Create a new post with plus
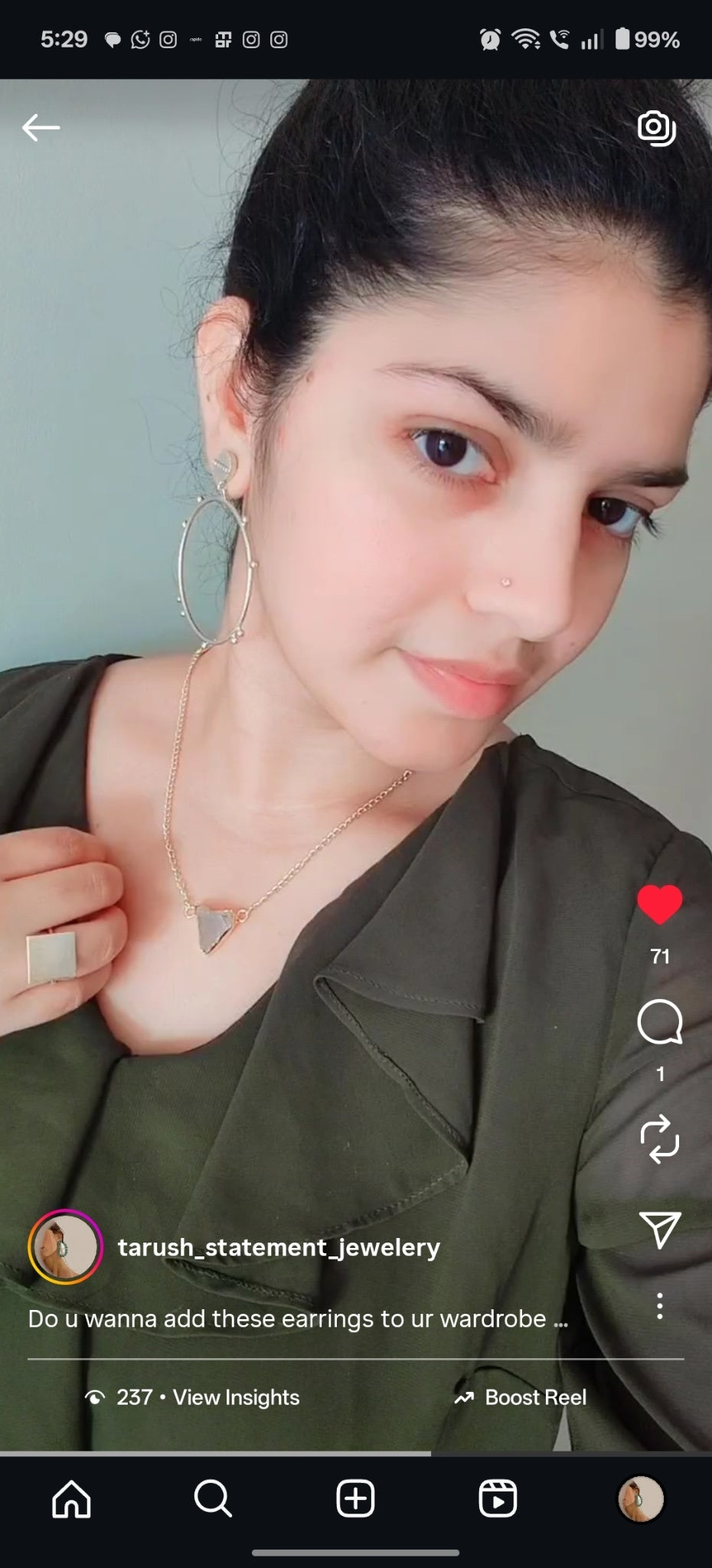This screenshot has height=1568, width=712. [355, 1498]
